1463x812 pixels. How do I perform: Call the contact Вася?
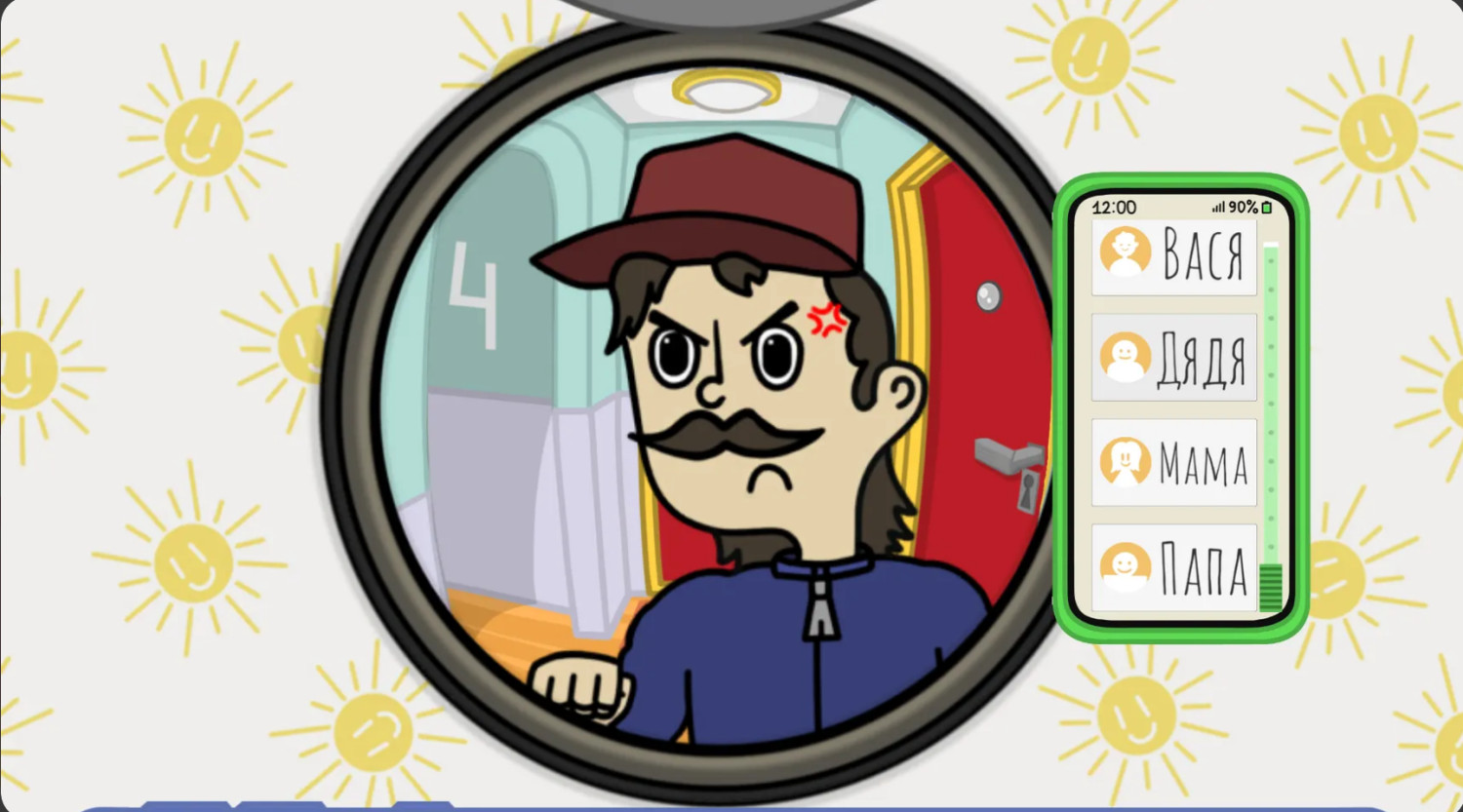[x=1173, y=257]
